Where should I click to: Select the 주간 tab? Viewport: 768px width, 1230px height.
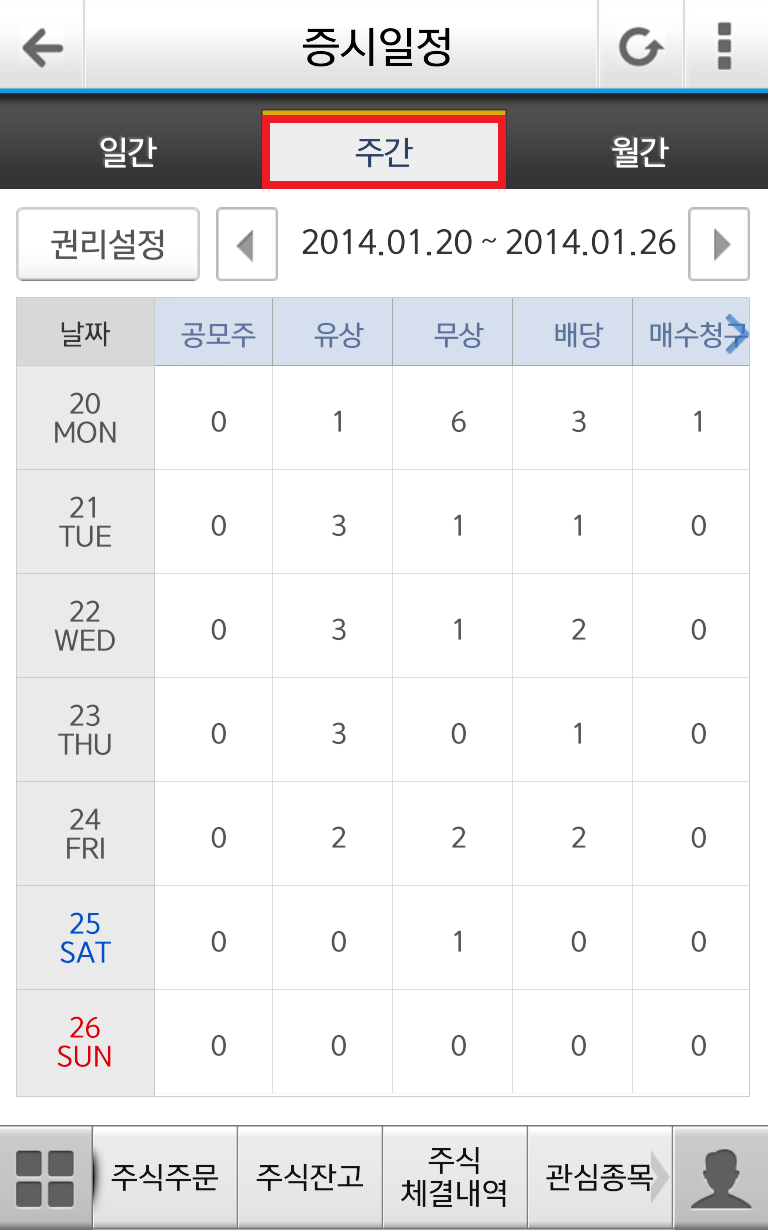point(384,152)
